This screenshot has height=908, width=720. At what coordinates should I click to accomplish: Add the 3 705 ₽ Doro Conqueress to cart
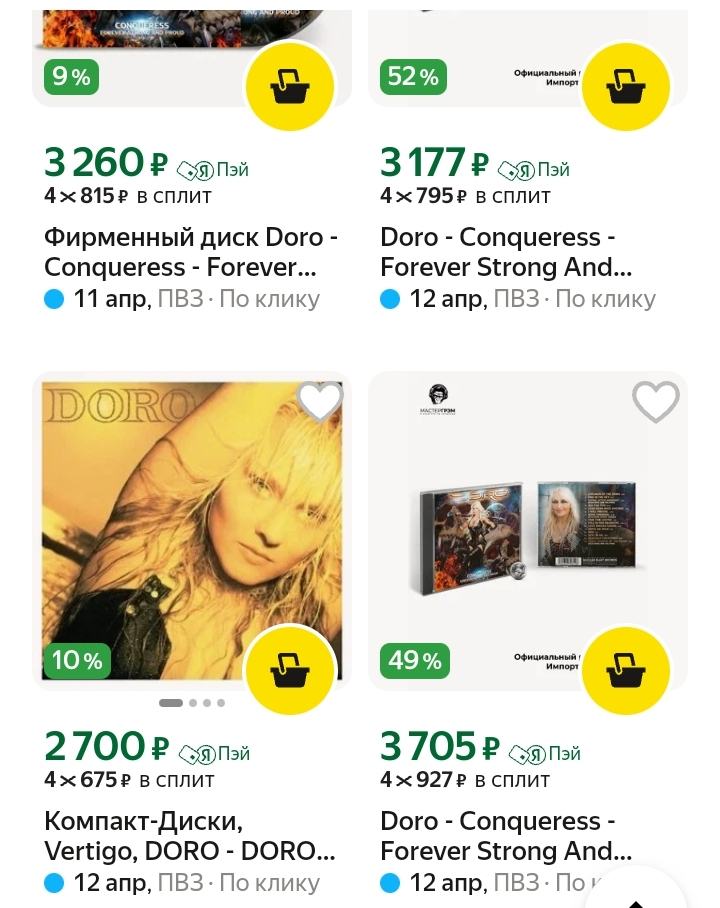click(x=626, y=671)
